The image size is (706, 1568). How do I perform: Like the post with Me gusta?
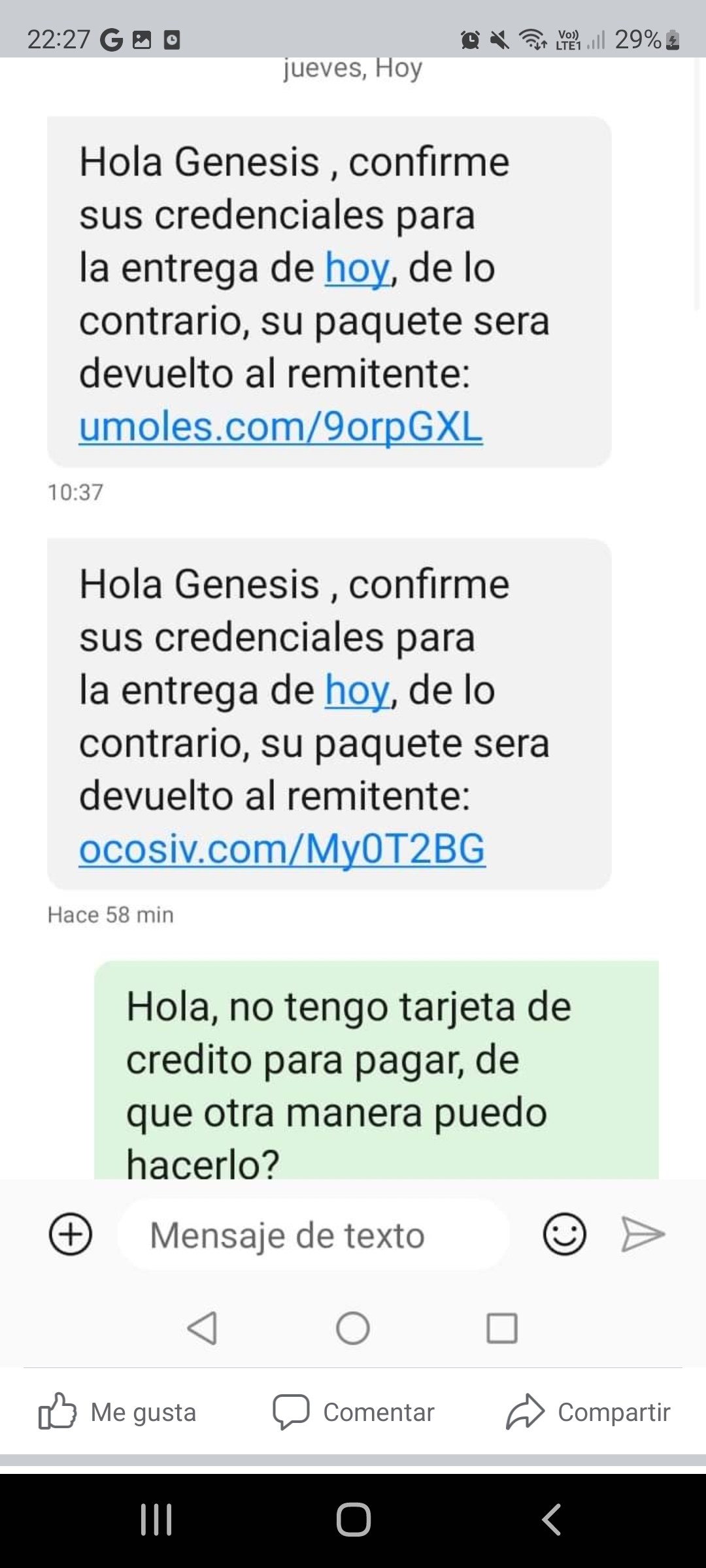click(x=118, y=1413)
